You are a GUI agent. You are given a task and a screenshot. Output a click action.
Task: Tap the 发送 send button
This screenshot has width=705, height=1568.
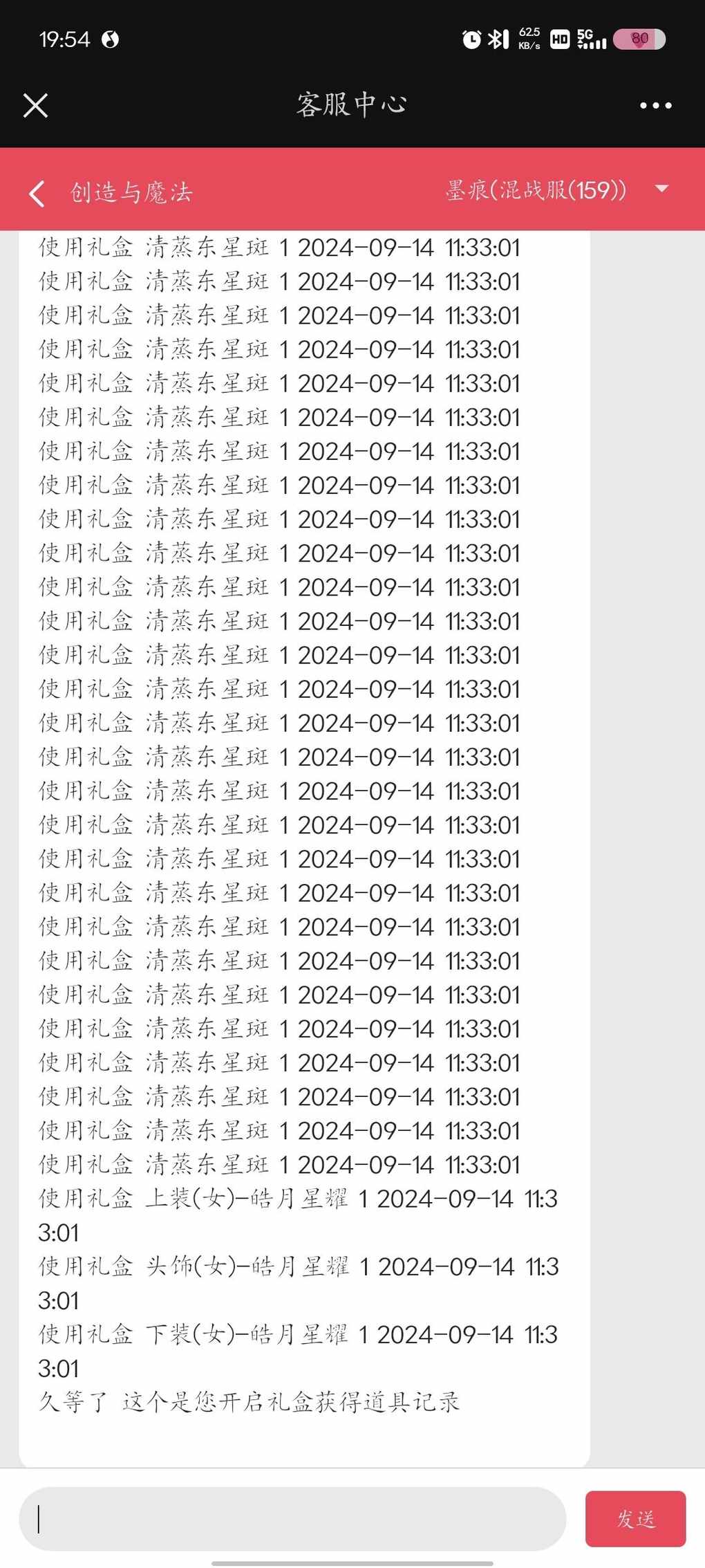(635, 1518)
